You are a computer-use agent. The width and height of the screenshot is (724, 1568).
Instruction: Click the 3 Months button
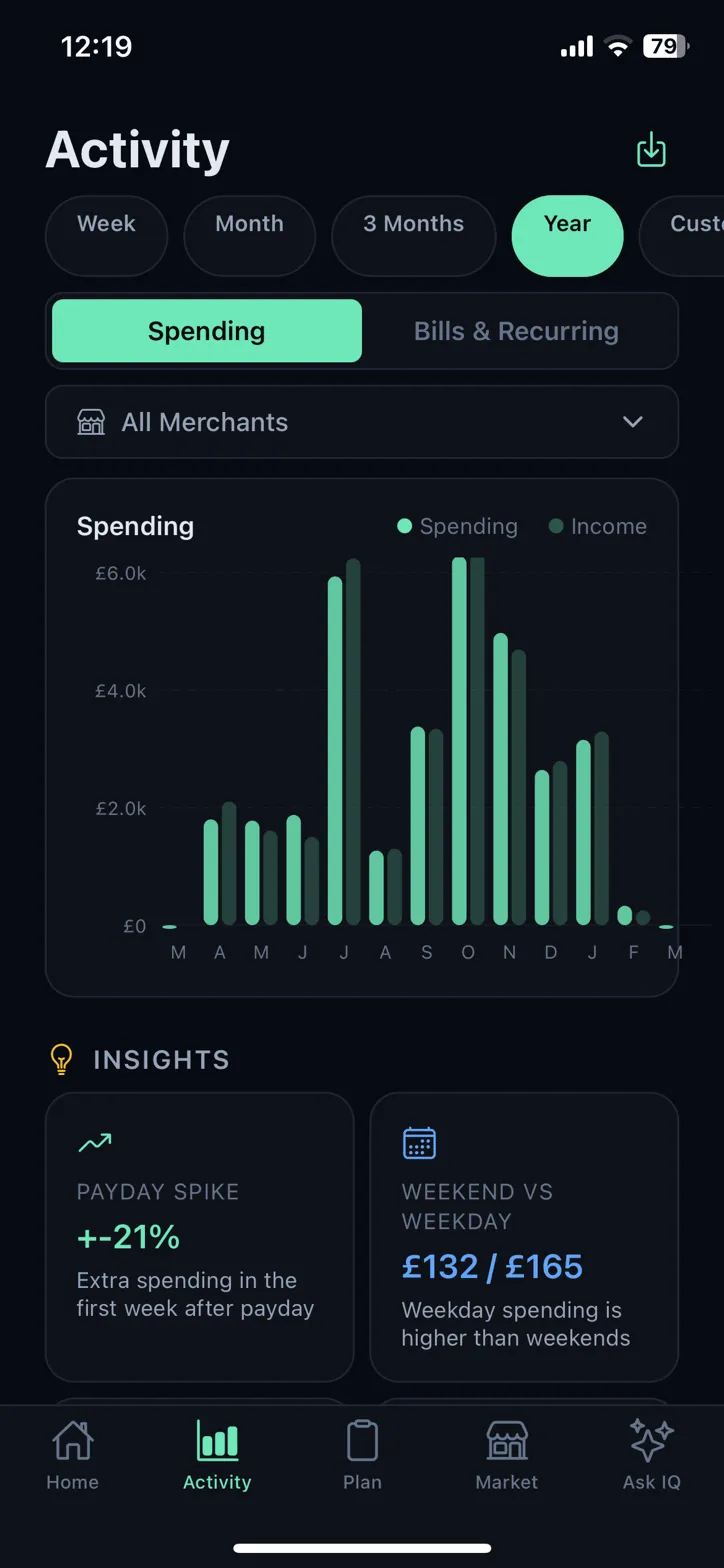413,236
